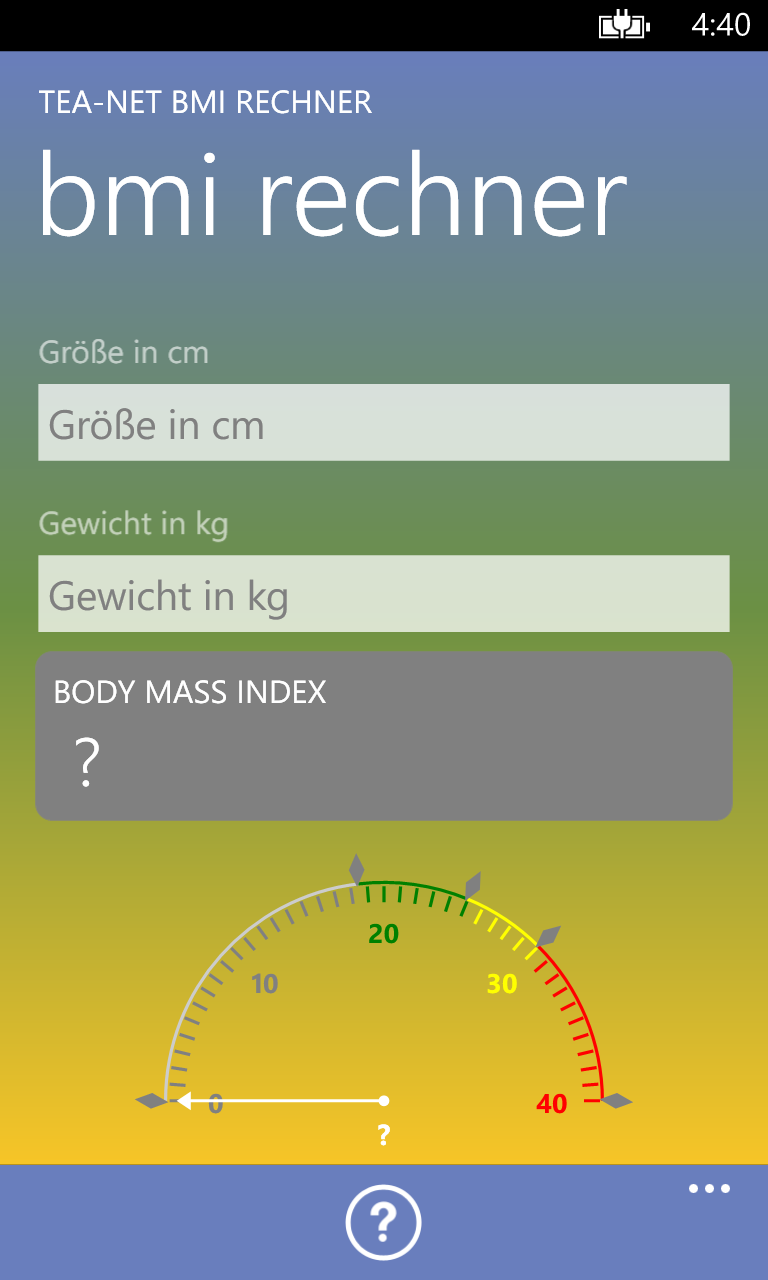Open the help question mark button
This screenshot has height=1280, width=768.
pos(384,1221)
